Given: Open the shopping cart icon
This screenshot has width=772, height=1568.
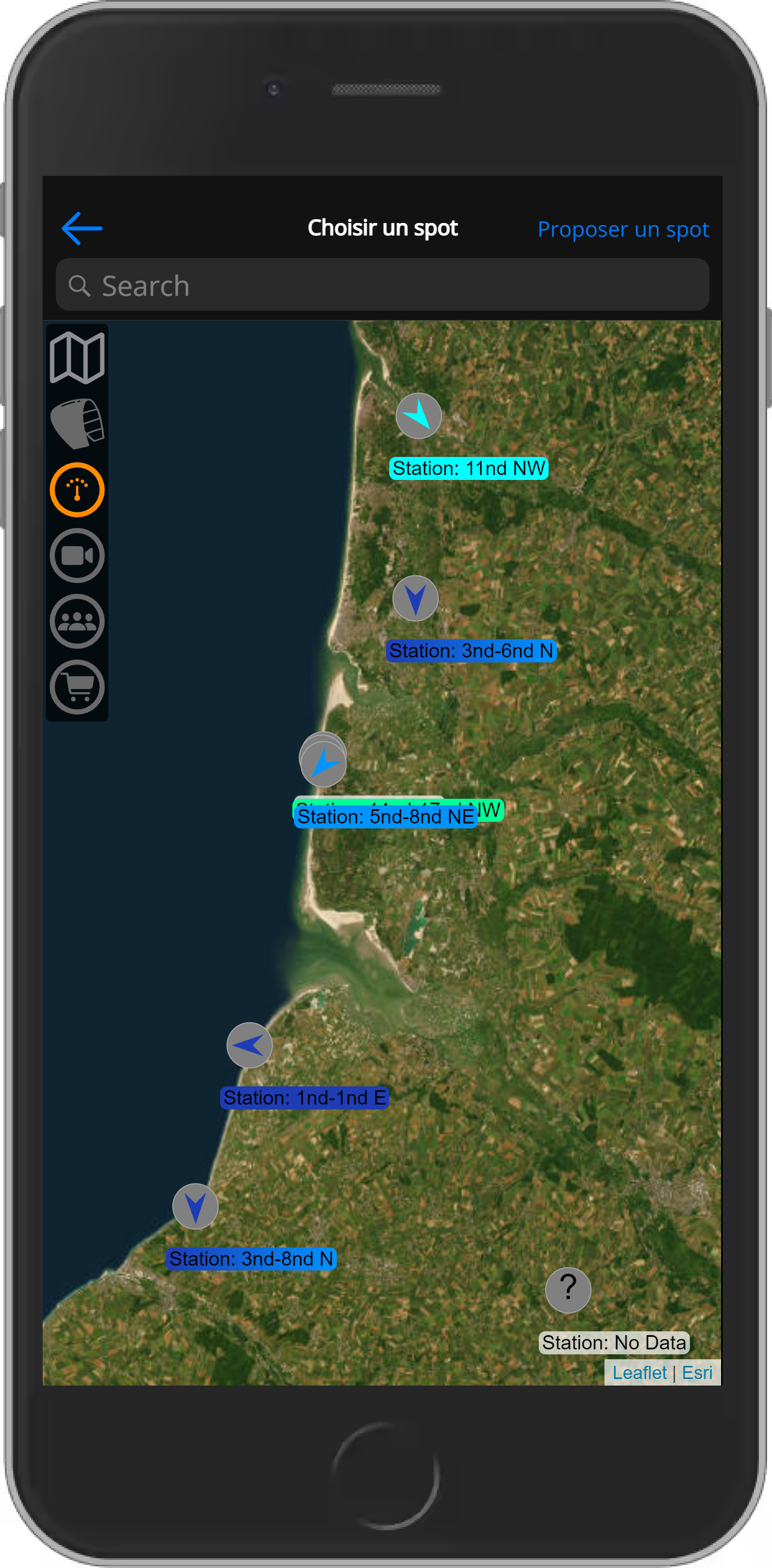Looking at the screenshot, I should (77, 686).
